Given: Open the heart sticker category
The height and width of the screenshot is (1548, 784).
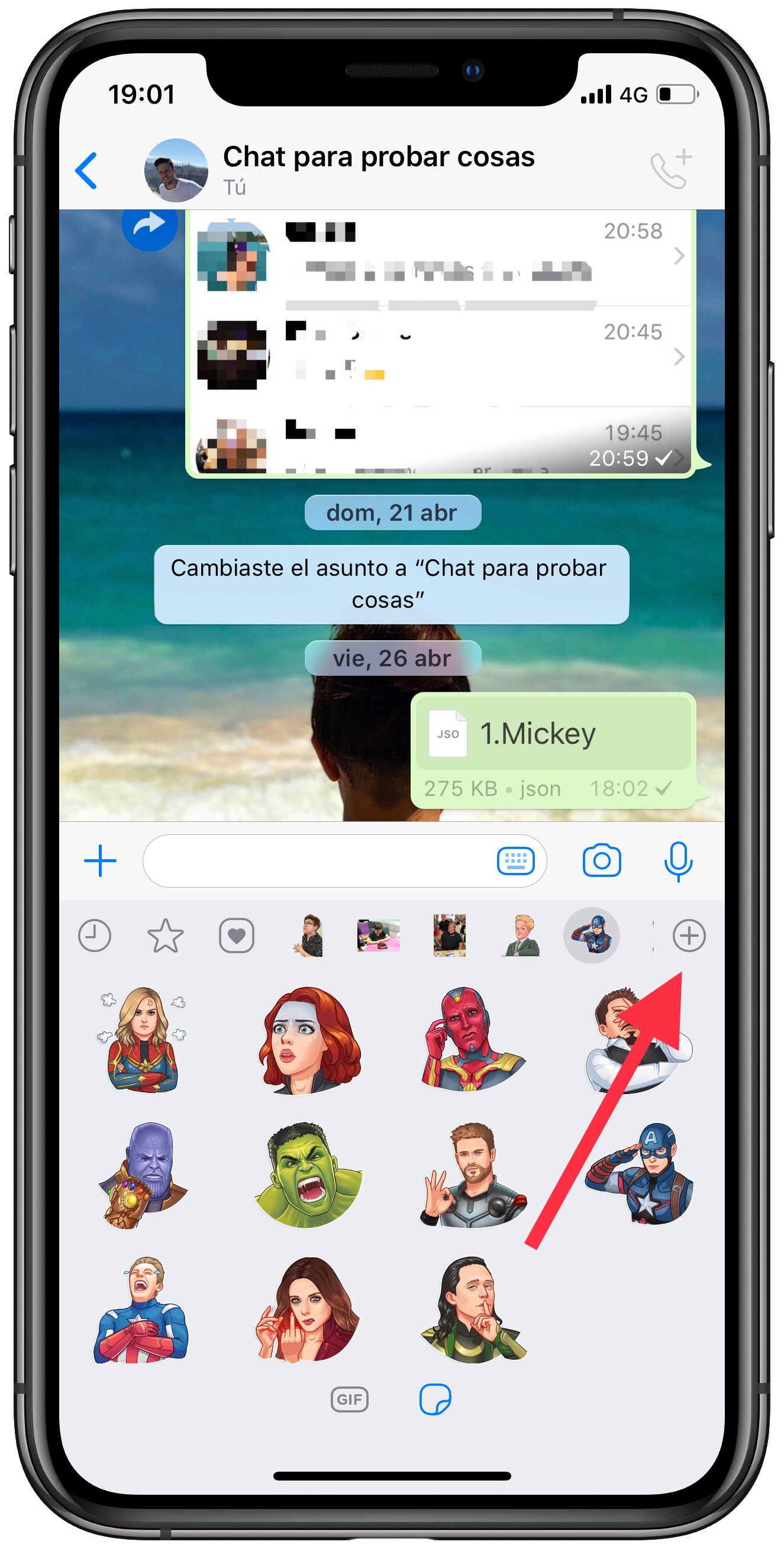Looking at the screenshot, I should [x=236, y=936].
